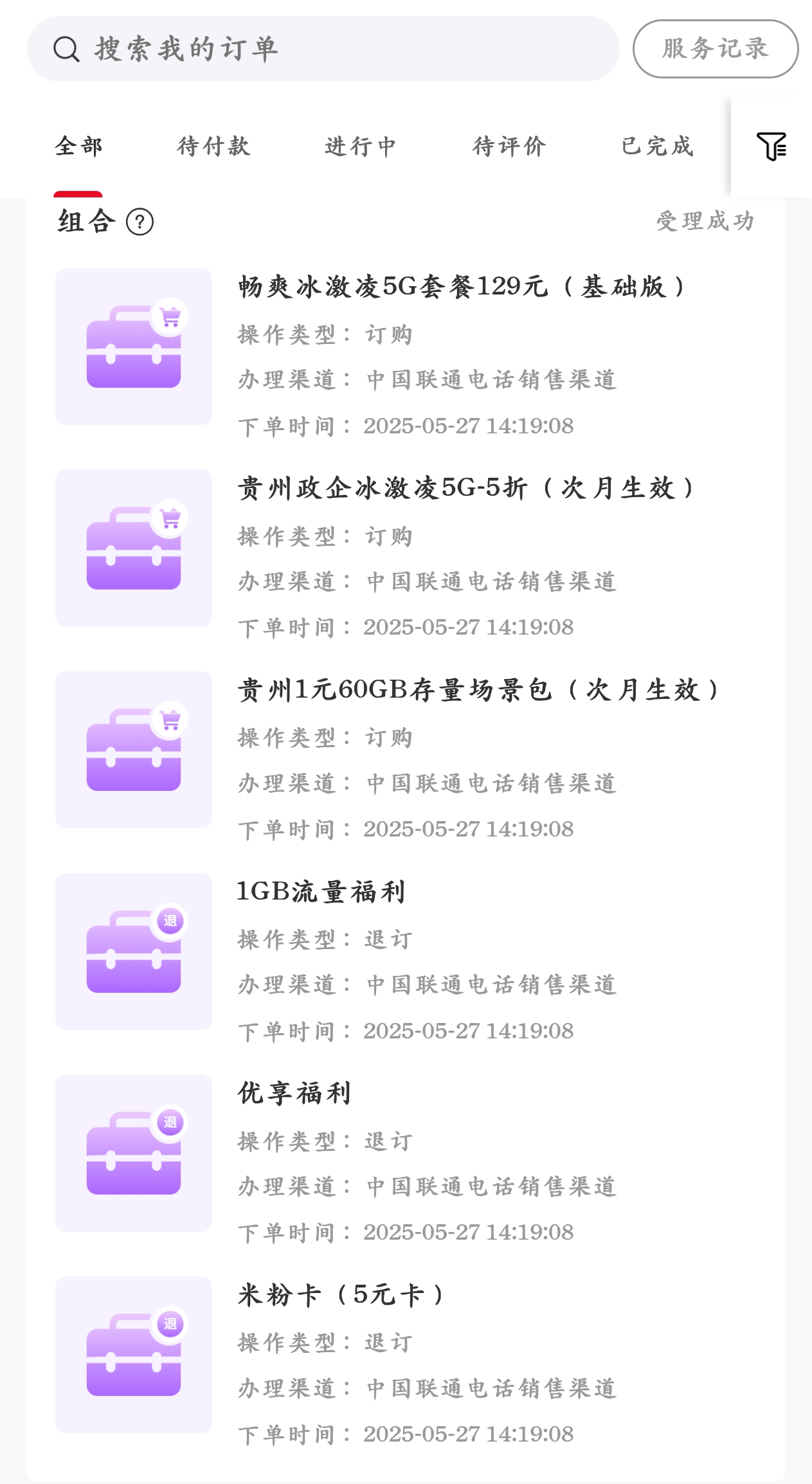Screen dimensions: 812x1484
Task: Open the order filter icon
Action: (771, 147)
